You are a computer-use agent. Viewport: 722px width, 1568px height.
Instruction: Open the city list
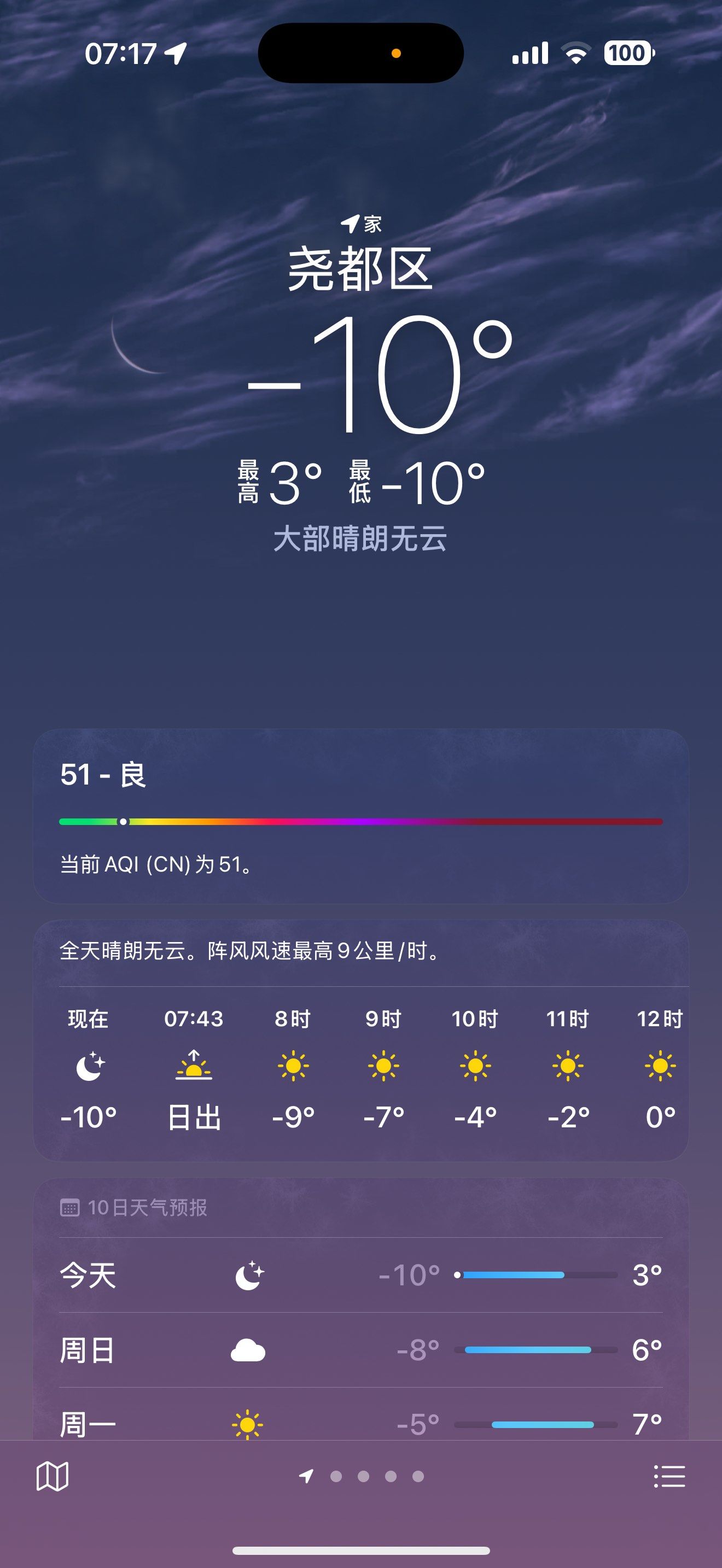[668, 1476]
